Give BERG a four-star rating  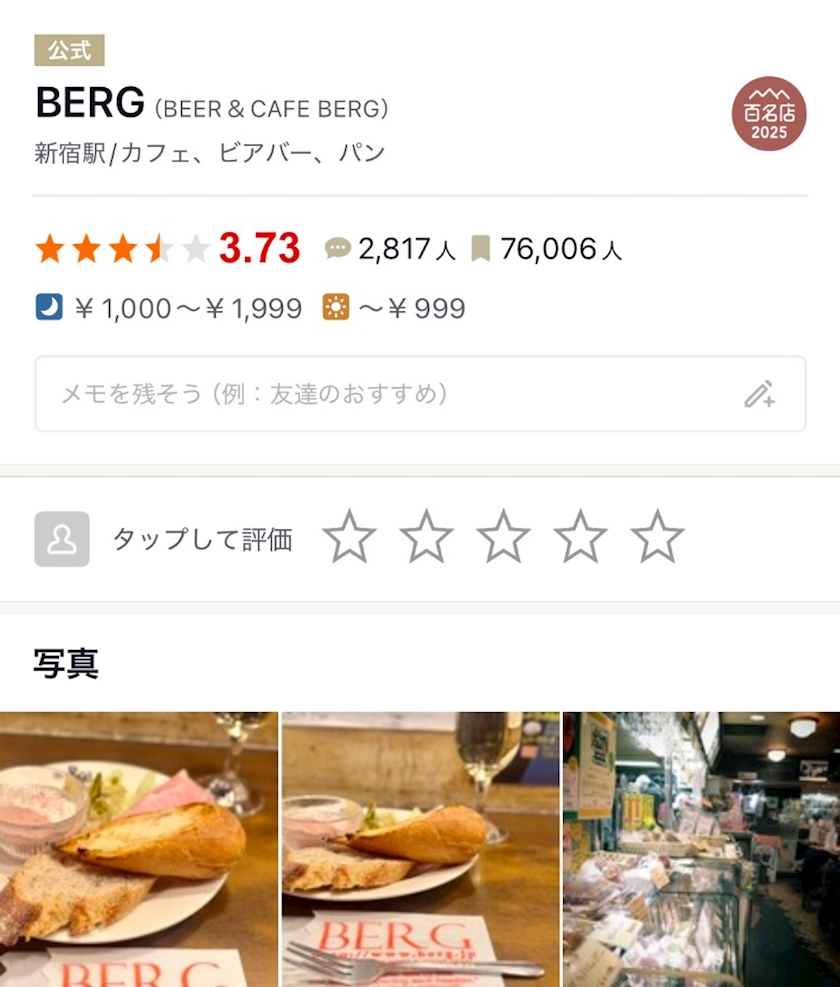[x=580, y=537]
